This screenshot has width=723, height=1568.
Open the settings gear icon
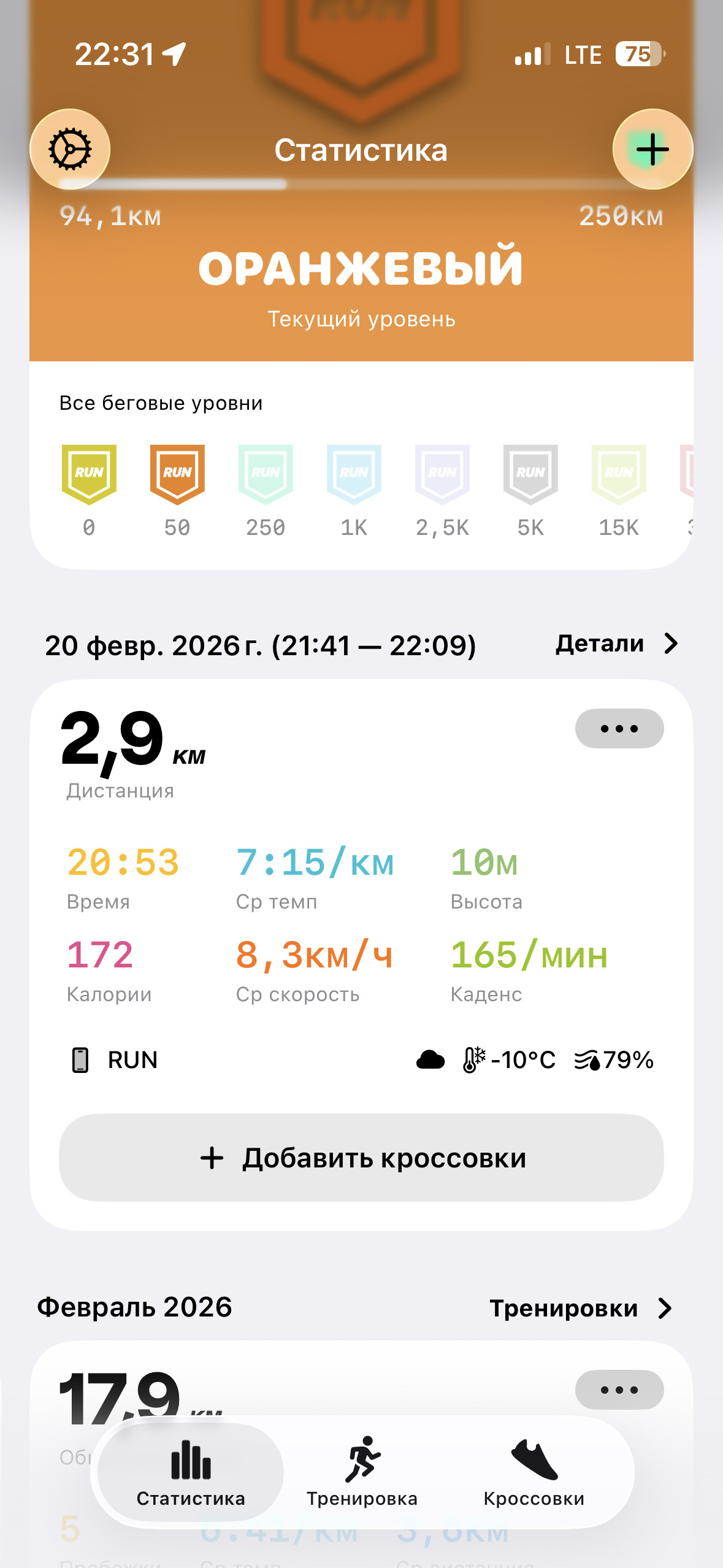pyautogui.click(x=70, y=149)
